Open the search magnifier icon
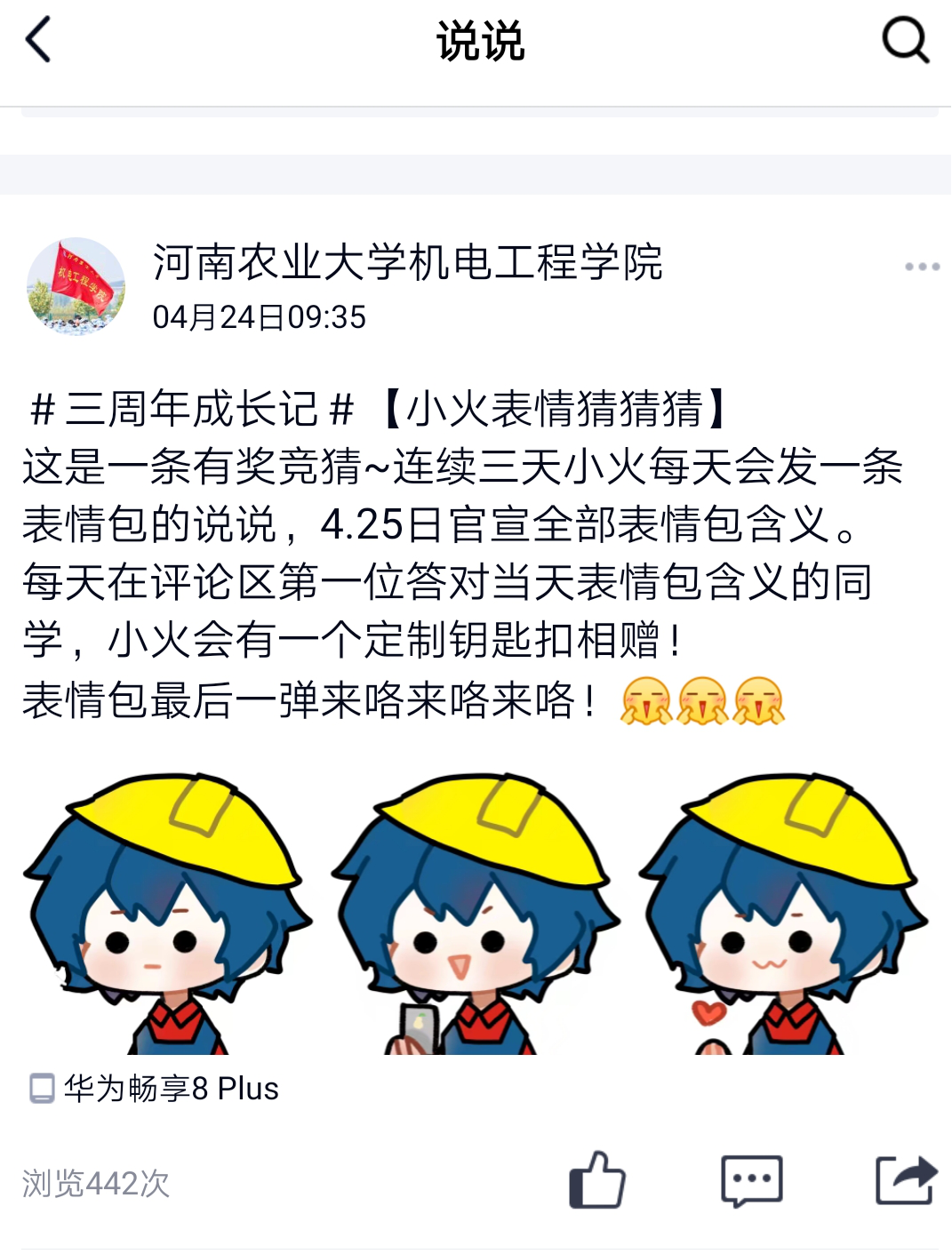The height and width of the screenshot is (1254, 952). coord(904,40)
